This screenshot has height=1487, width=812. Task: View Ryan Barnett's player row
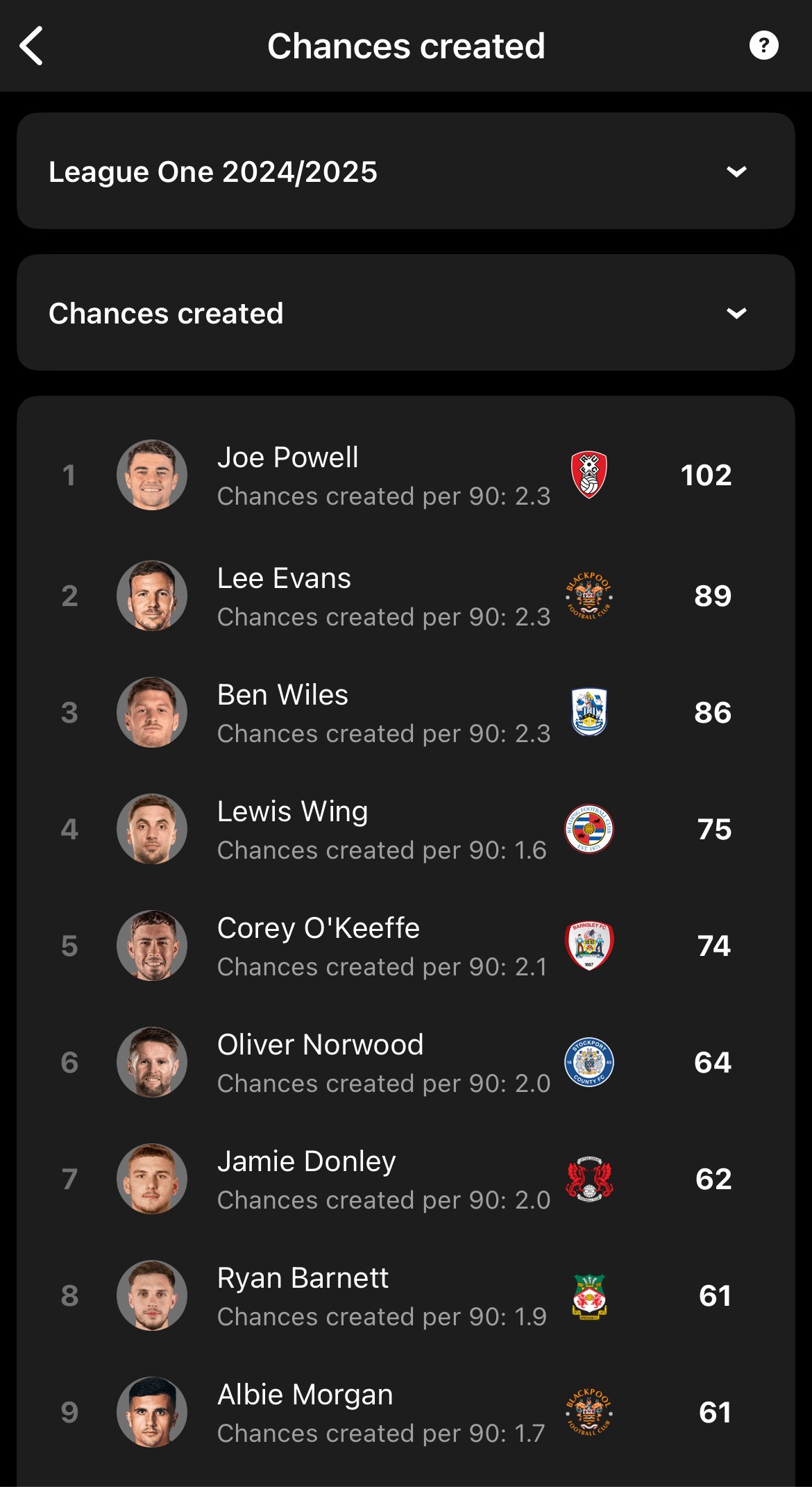[x=406, y=1295]
